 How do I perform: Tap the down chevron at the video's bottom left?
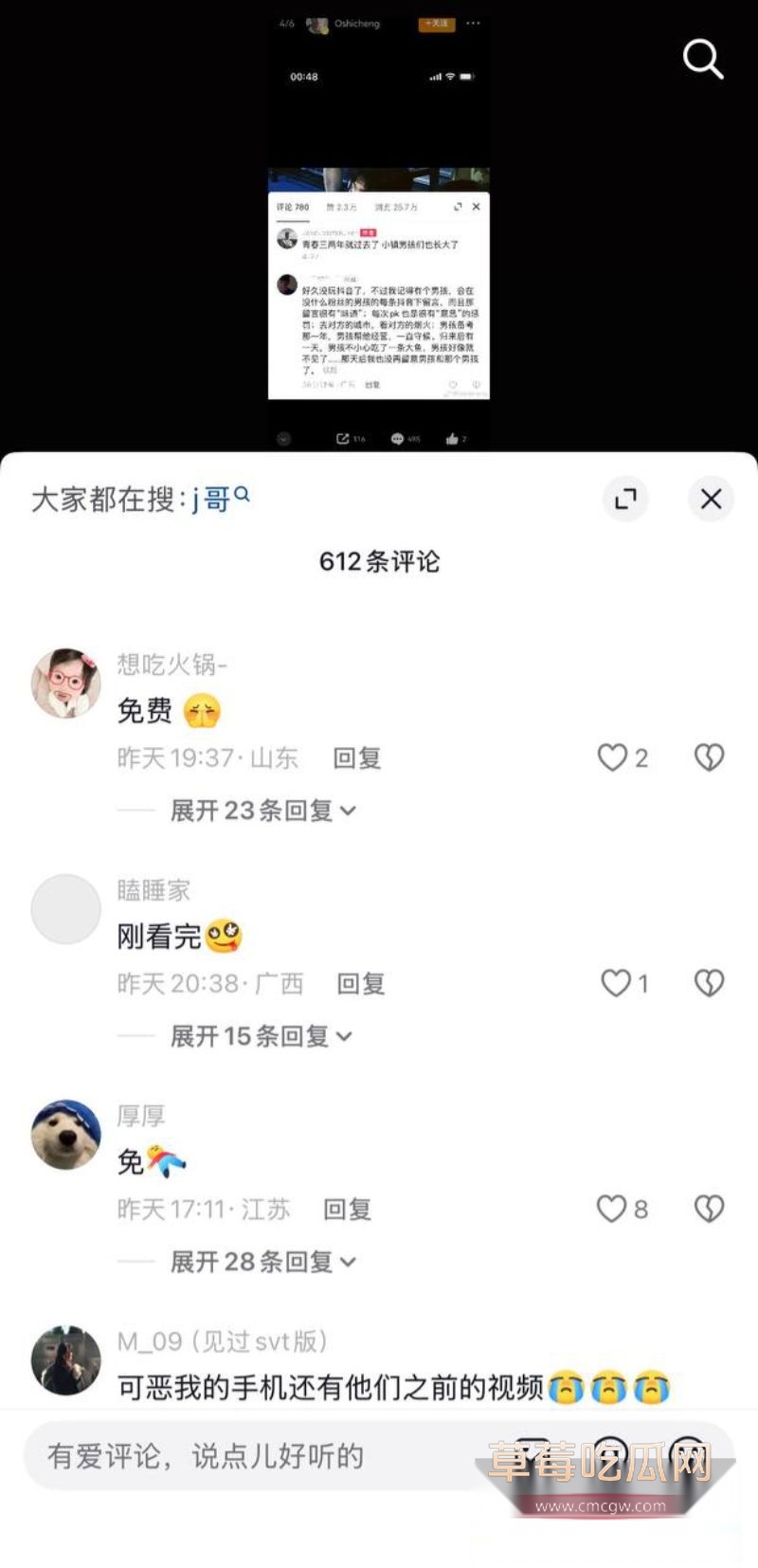click(282, 438)
